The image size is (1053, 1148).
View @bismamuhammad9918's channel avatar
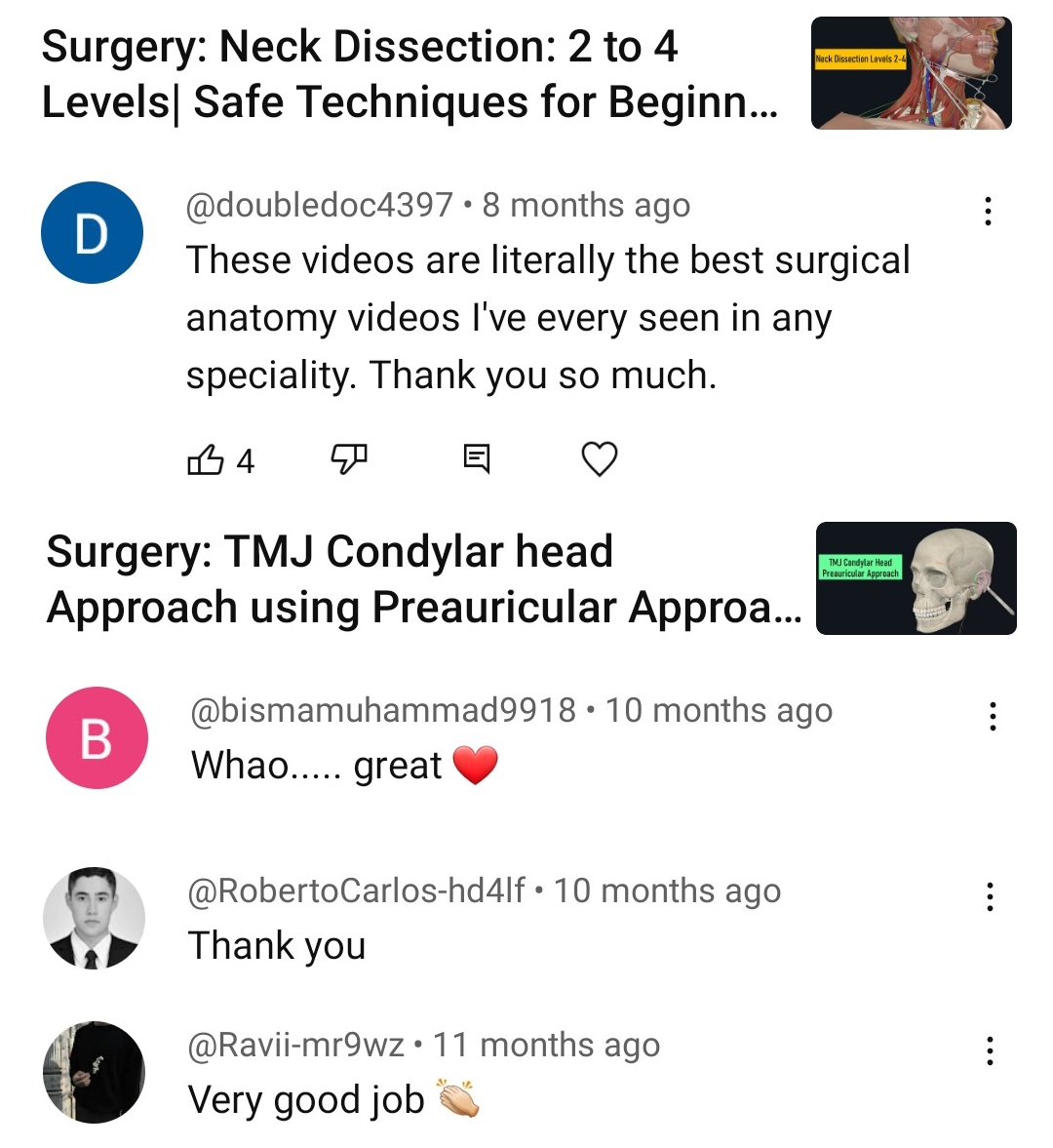(x=97, y=738)
